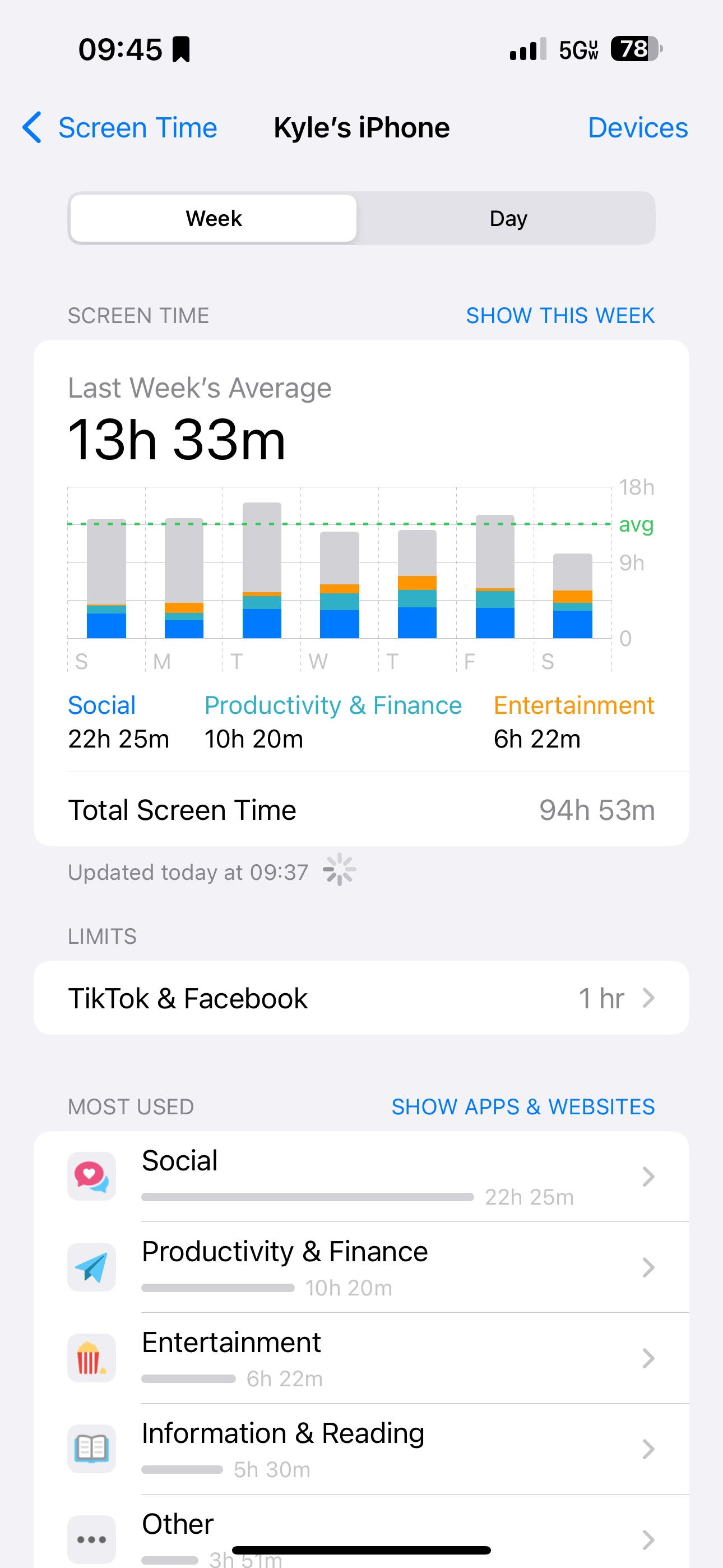Screen dimensions: 723x1568
Task: Open the Devices selector
Action: (637, 128)
